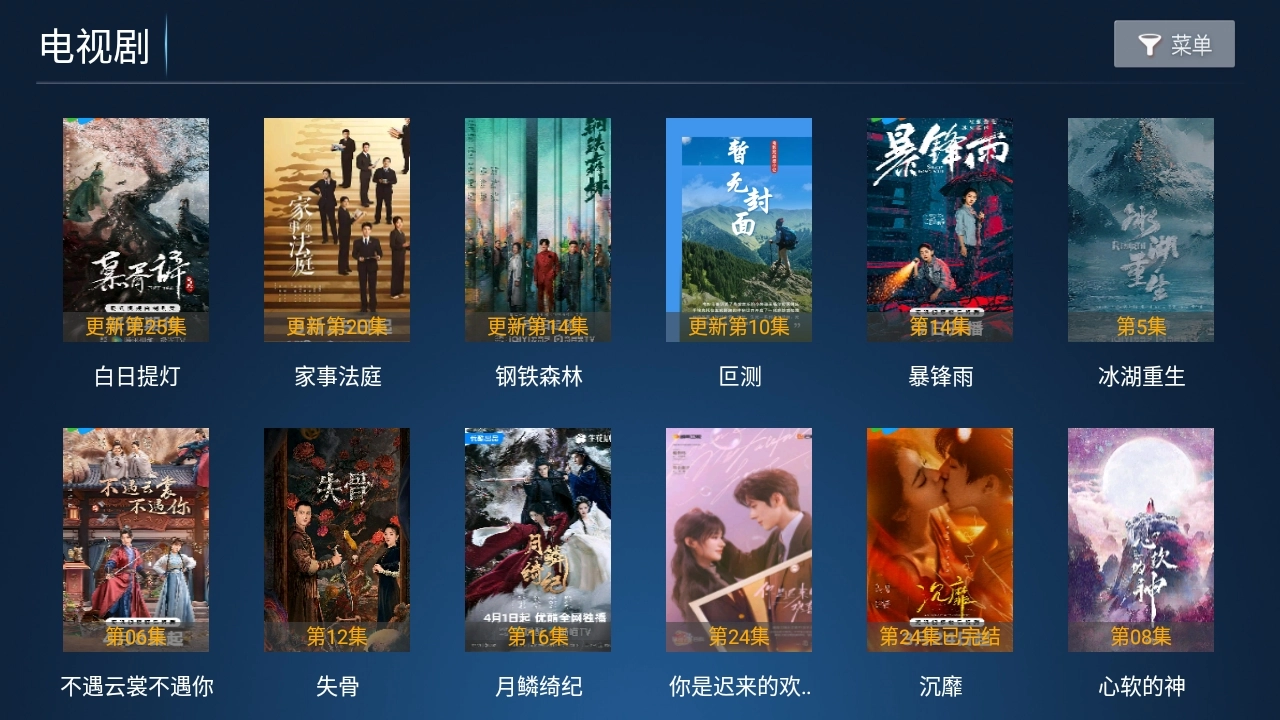1280x720 pixels.
Task: Select the 钢铁森林 series tile
Action: point(538,230)
